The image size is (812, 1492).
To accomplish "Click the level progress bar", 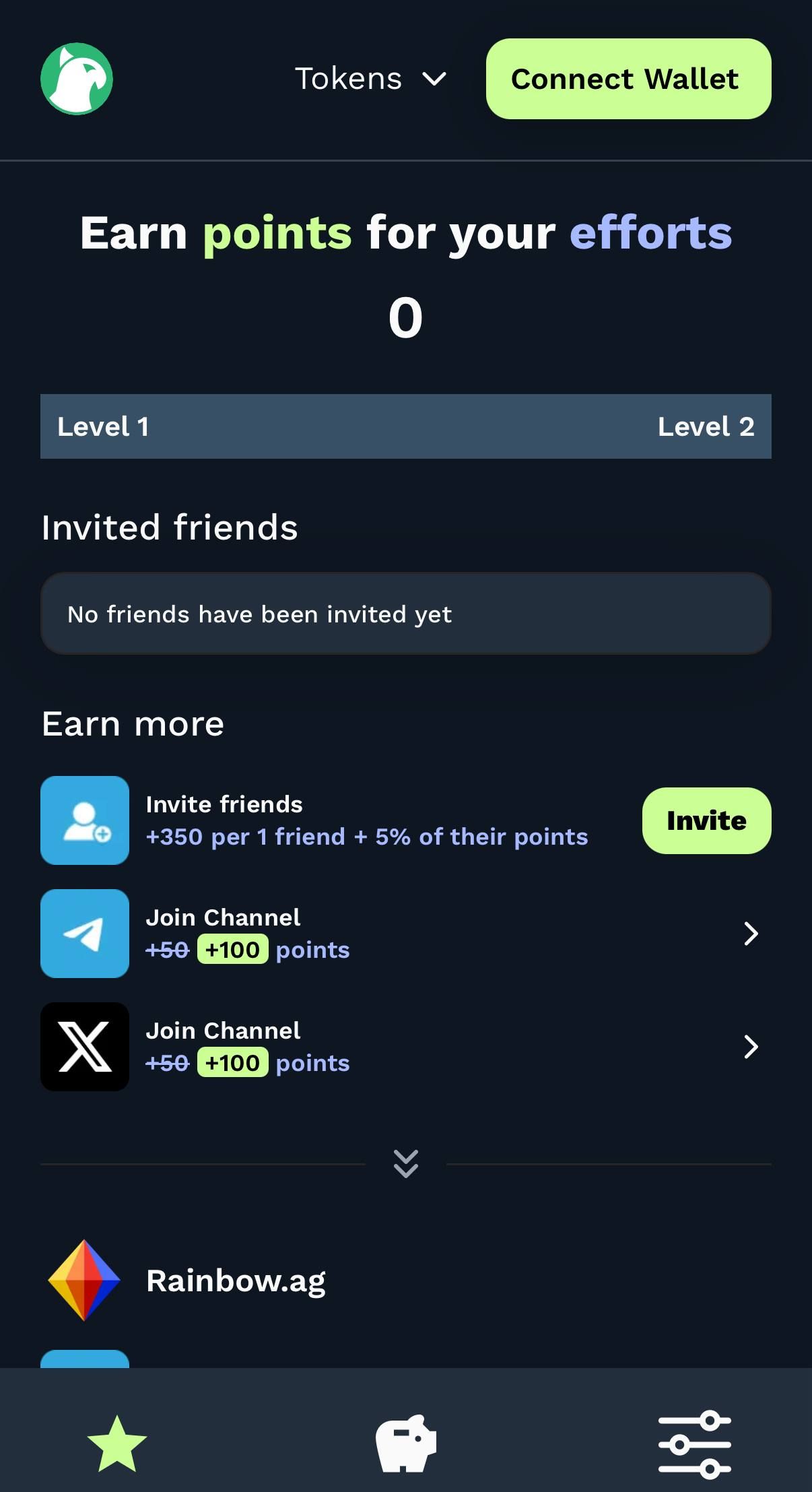I will 406,426.
